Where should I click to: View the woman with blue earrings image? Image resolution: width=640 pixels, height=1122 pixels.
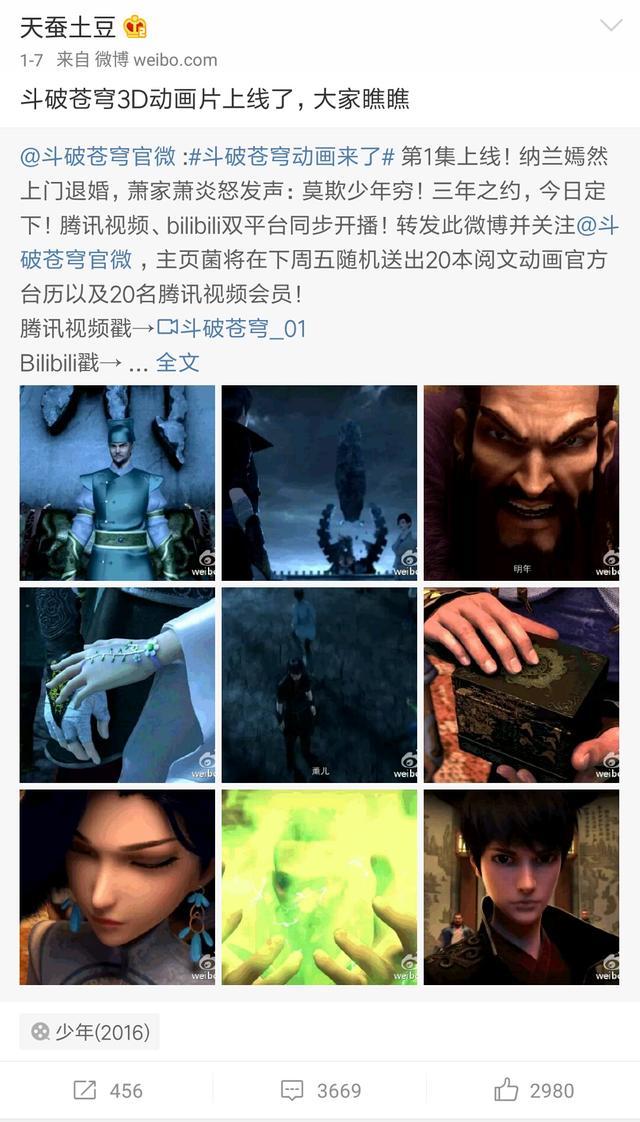tap(117, 887)
